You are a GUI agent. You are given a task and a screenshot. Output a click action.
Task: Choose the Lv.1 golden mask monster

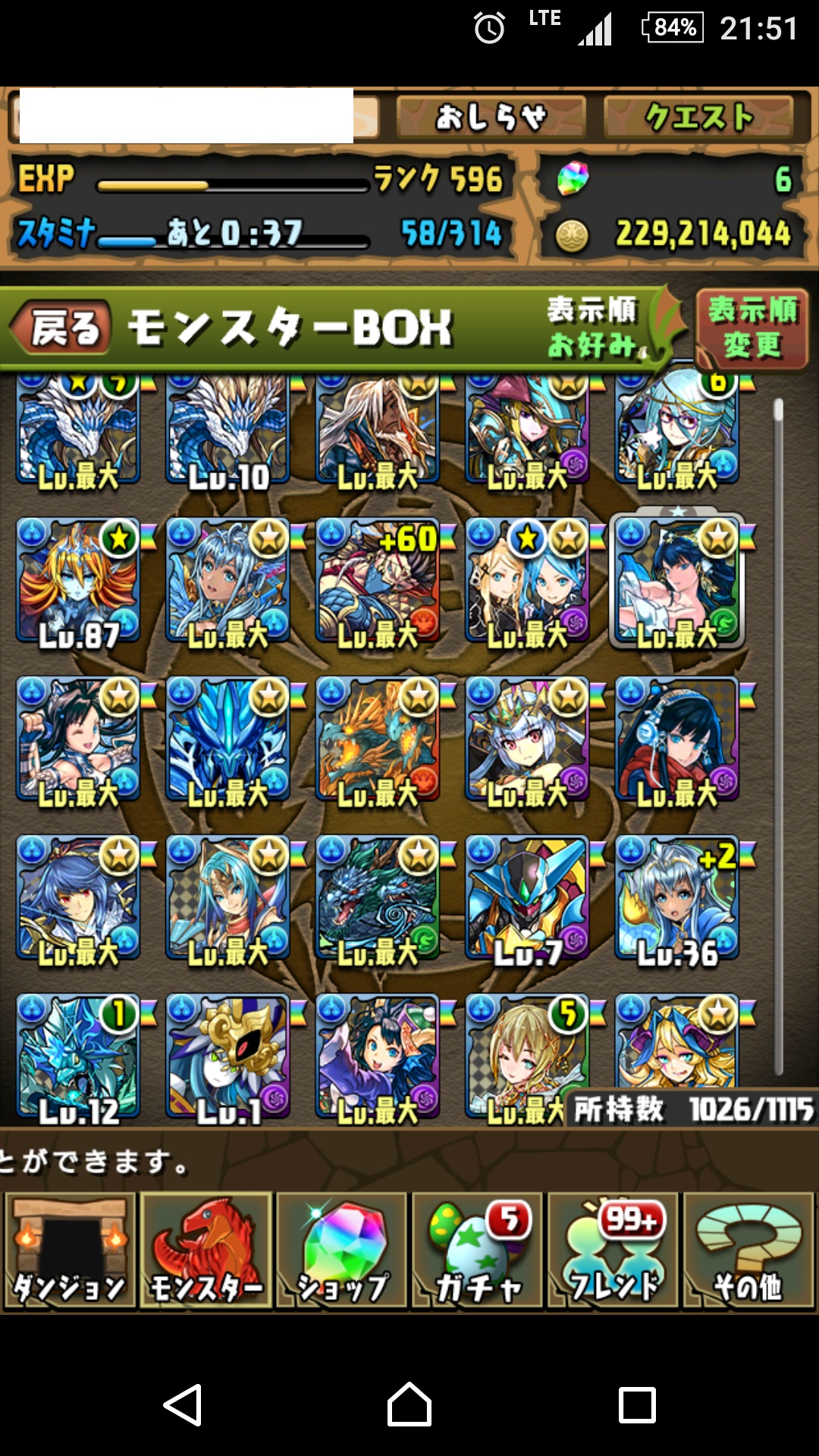[228, 1057]
